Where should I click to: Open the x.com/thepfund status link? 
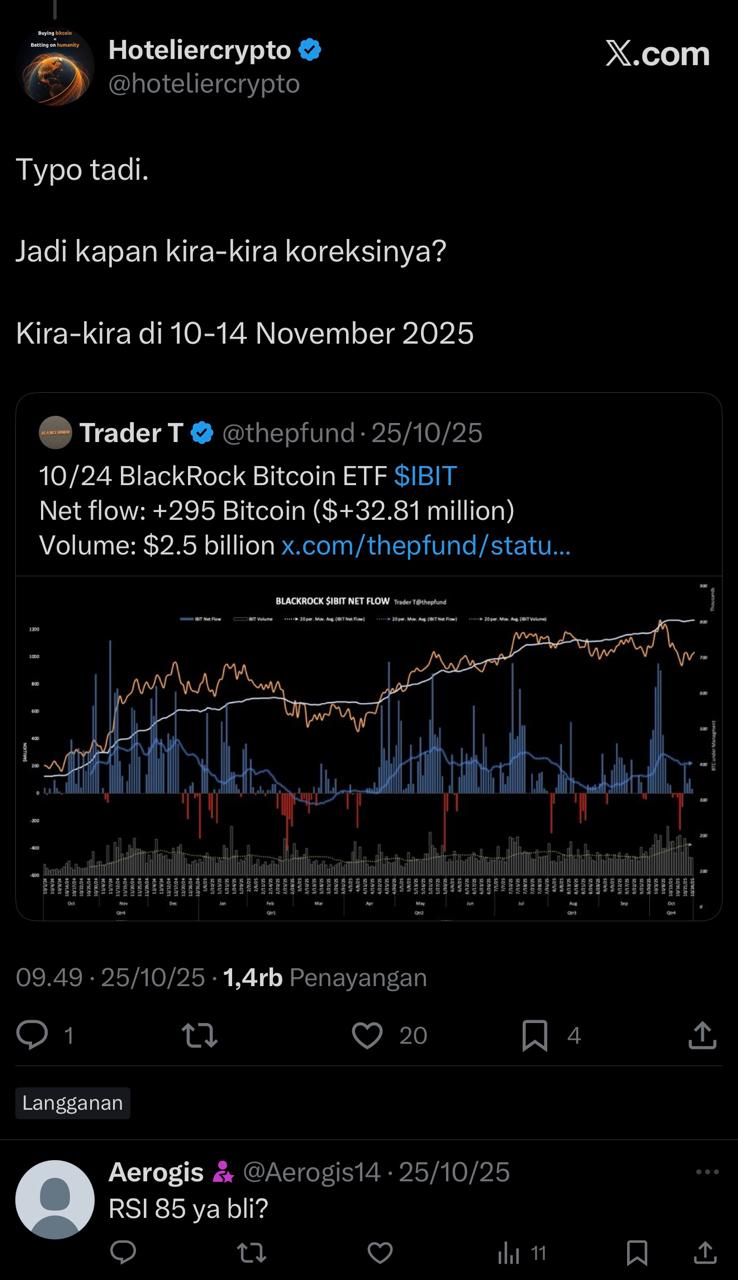(425, 545)
